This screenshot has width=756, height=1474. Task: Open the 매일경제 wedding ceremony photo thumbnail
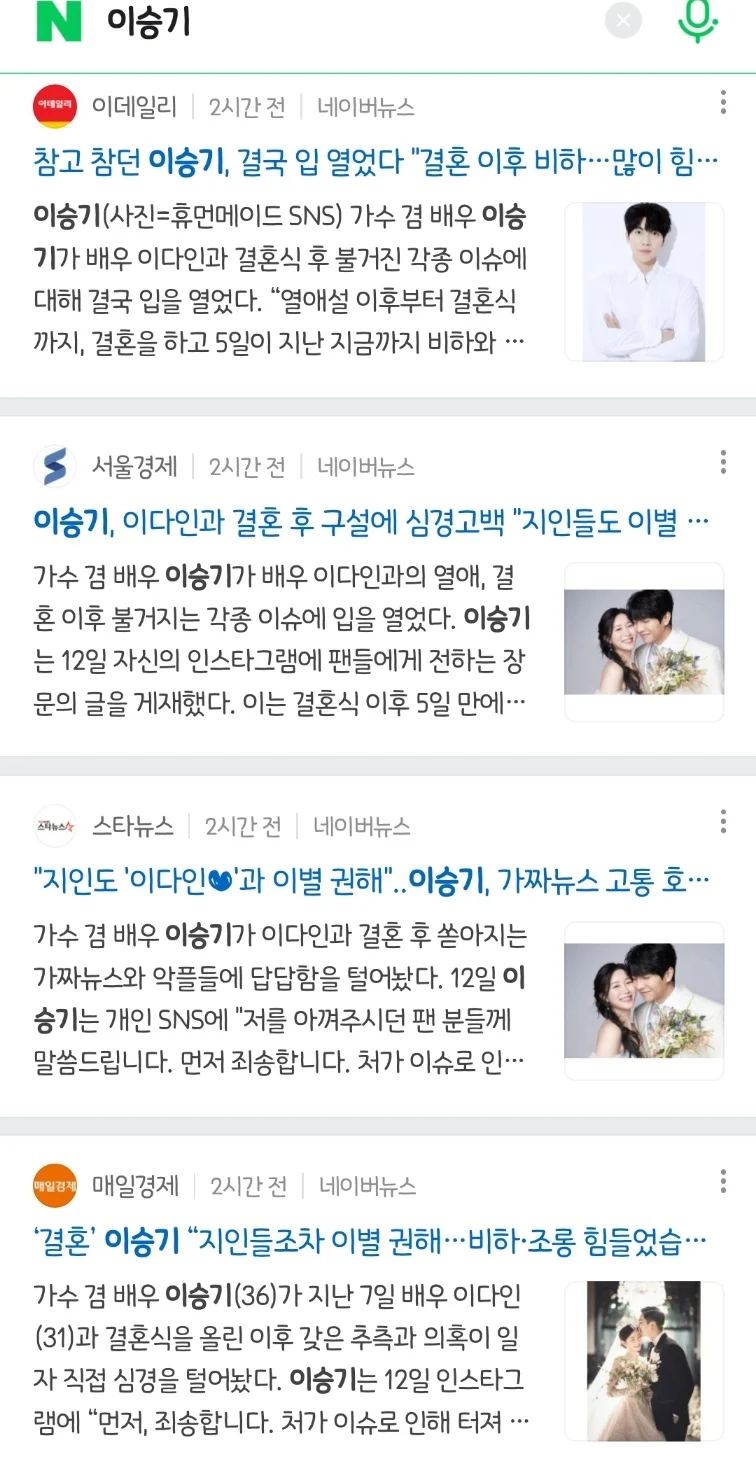click(644, 1361)
